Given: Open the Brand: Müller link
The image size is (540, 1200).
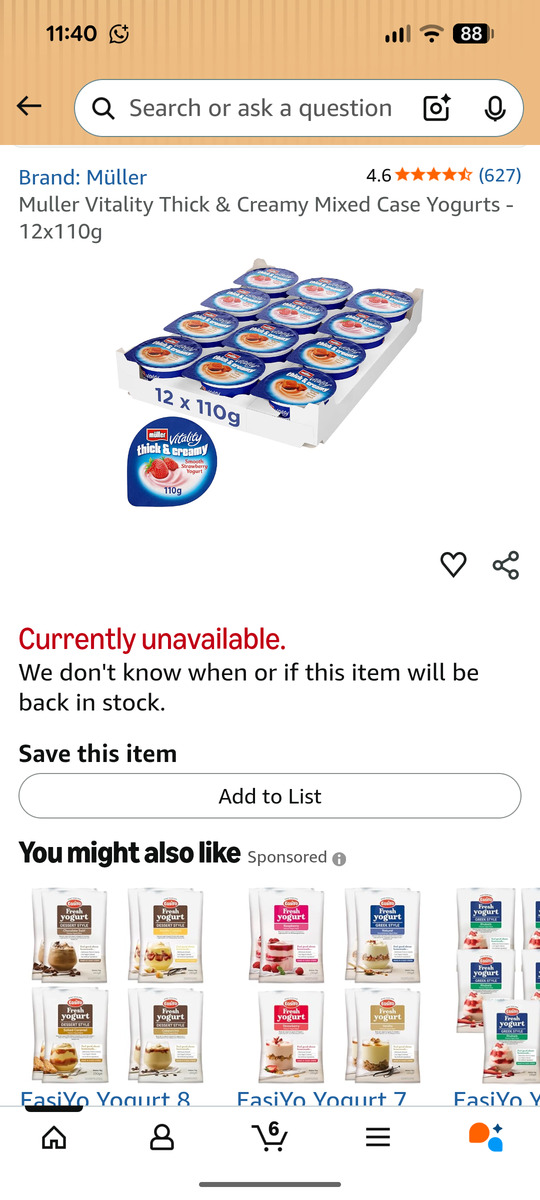Looking at the screenshot, I should coord(83,177).
